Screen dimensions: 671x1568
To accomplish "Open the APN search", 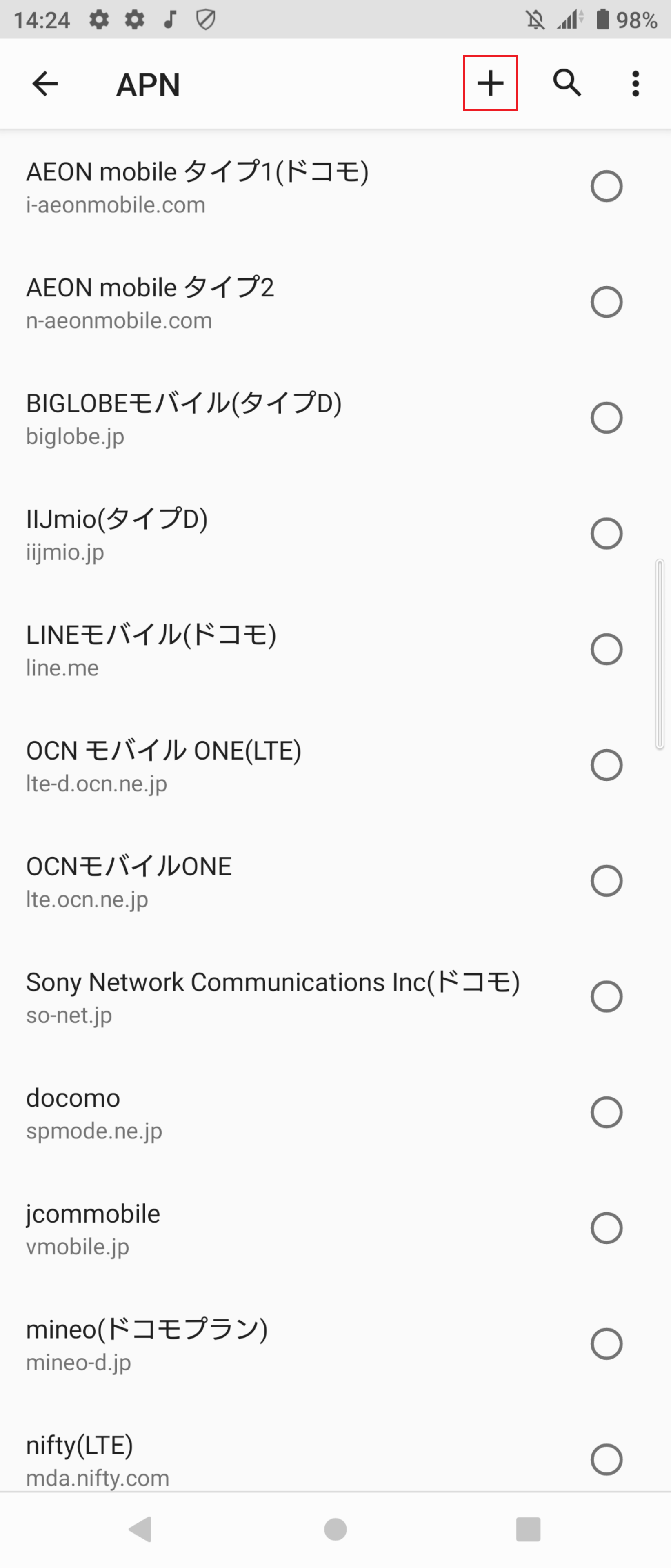I will pyautogui.click(x=566, y=83).
